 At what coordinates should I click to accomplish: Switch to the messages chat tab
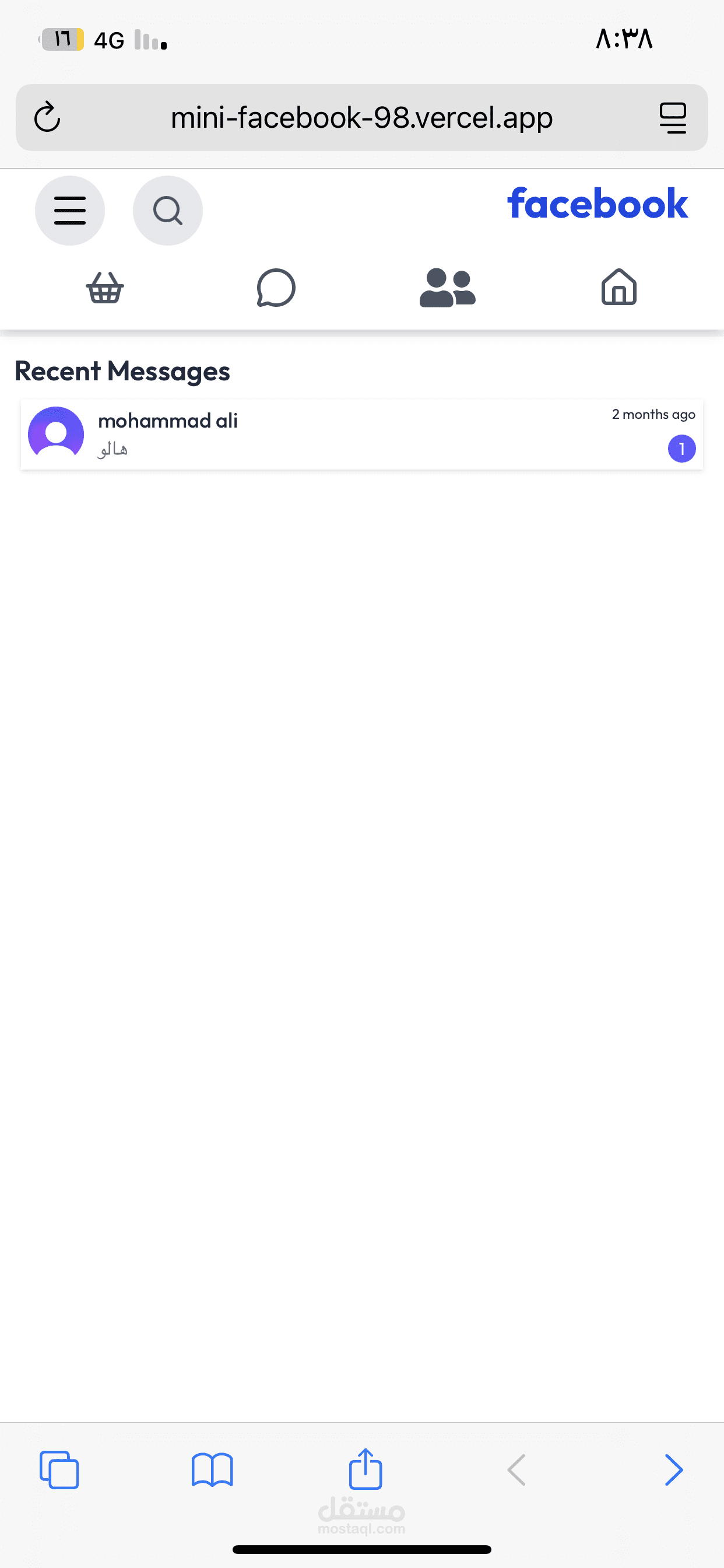pyautogui.click(x=276, y=288)
